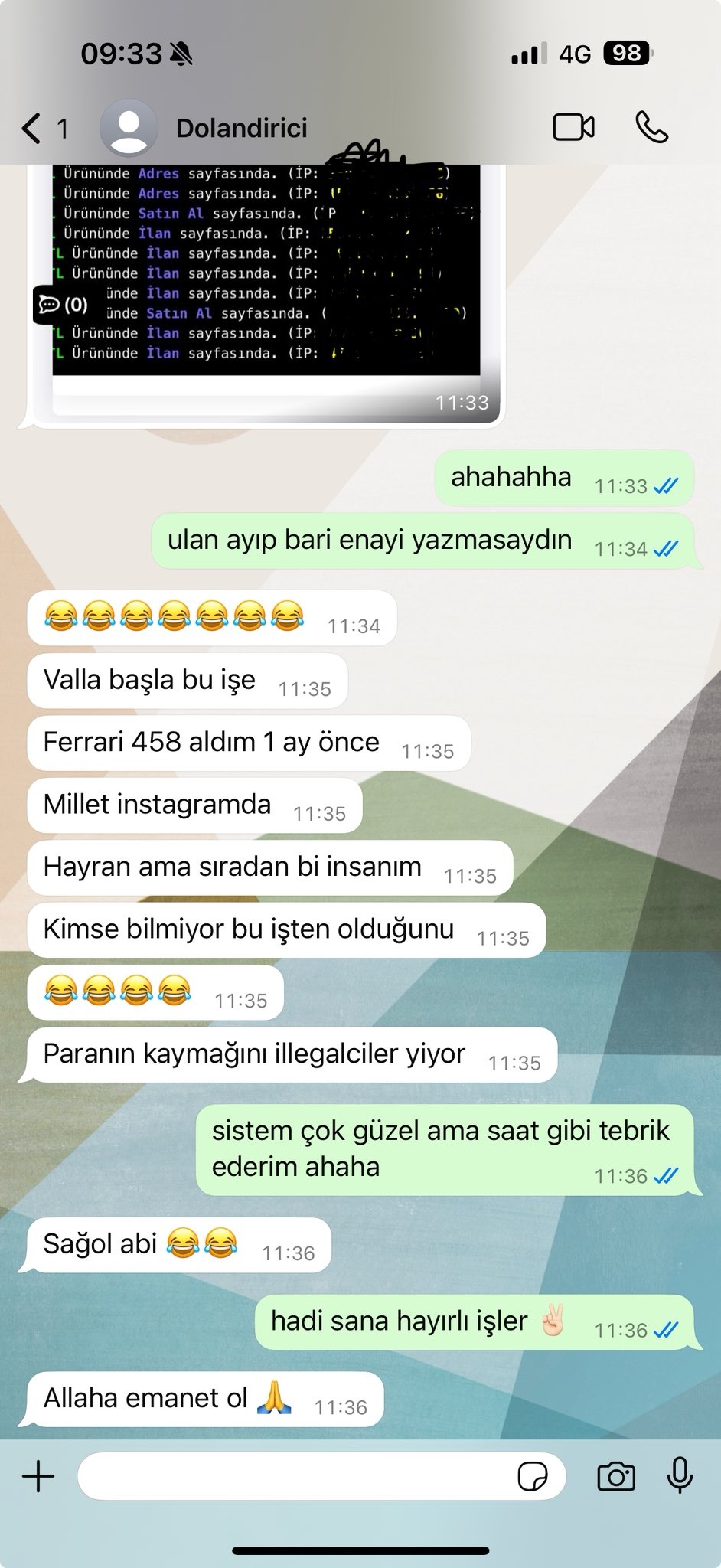Image resolution: width=721 pixels, height=1568 pixels.
Task: Open the attachment plus menu
Action: coord(38,1475)
